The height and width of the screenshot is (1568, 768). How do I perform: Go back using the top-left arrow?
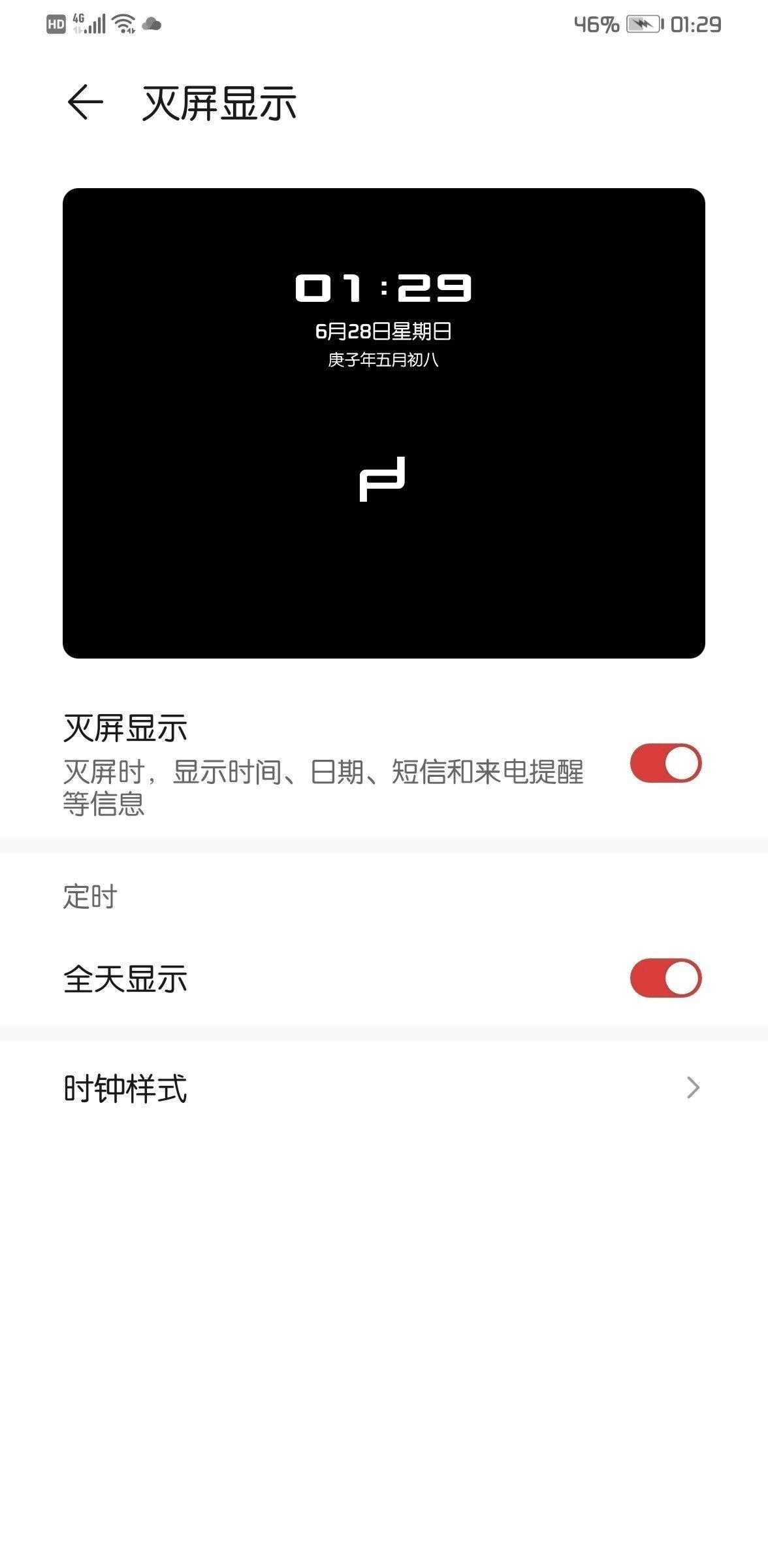pyautogui.click(x=86, y=103)
